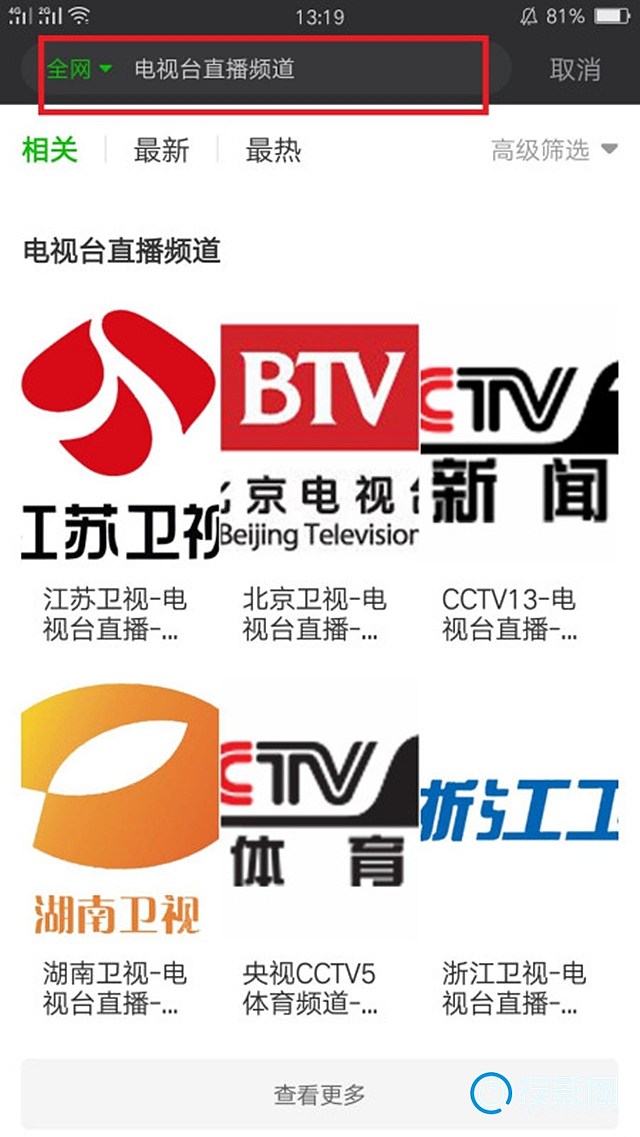Switch to the 最热 tab
This screenshot has width=640, height=1137.
pos(273,151)
